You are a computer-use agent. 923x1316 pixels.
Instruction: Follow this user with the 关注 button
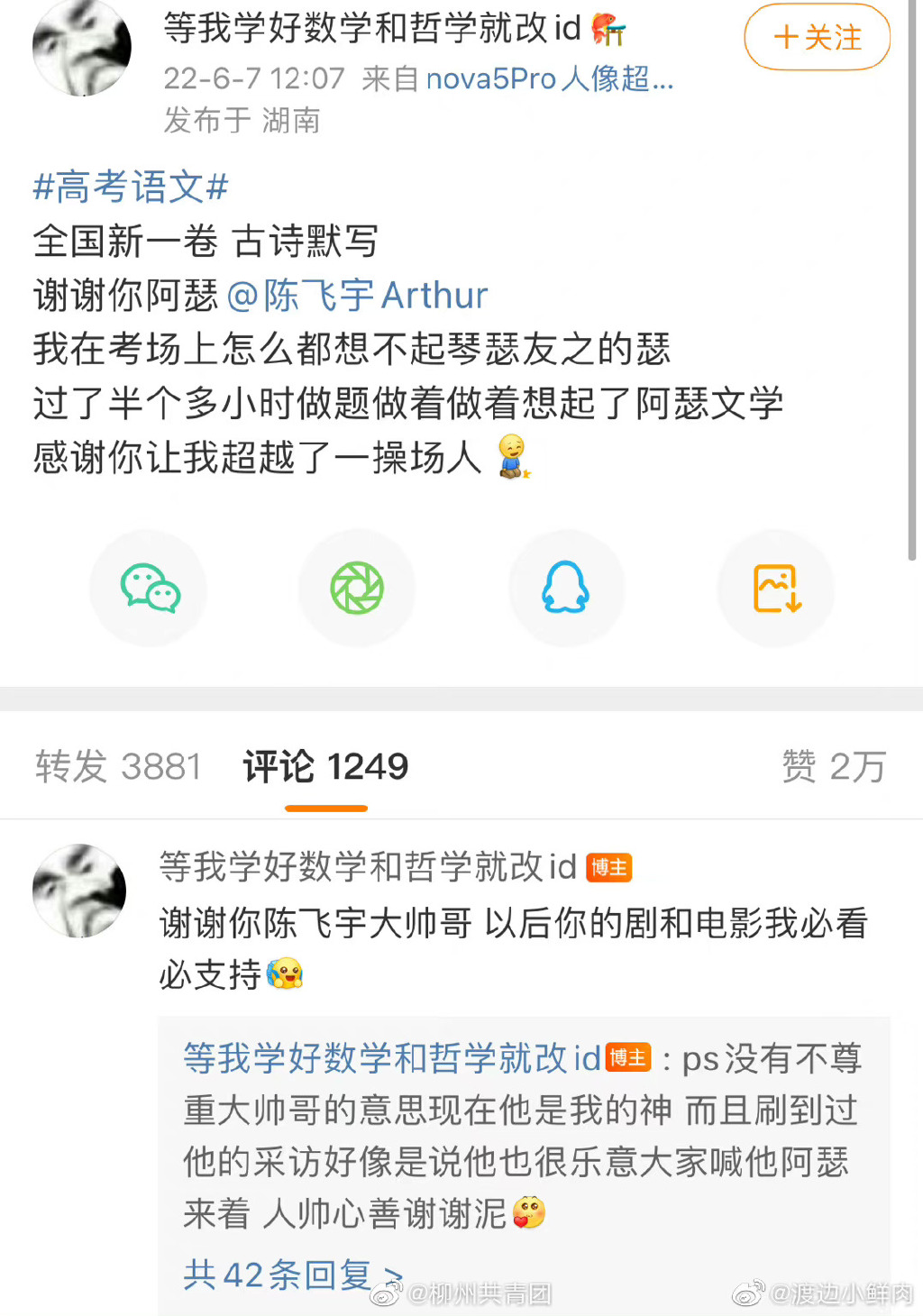[817, 37]
